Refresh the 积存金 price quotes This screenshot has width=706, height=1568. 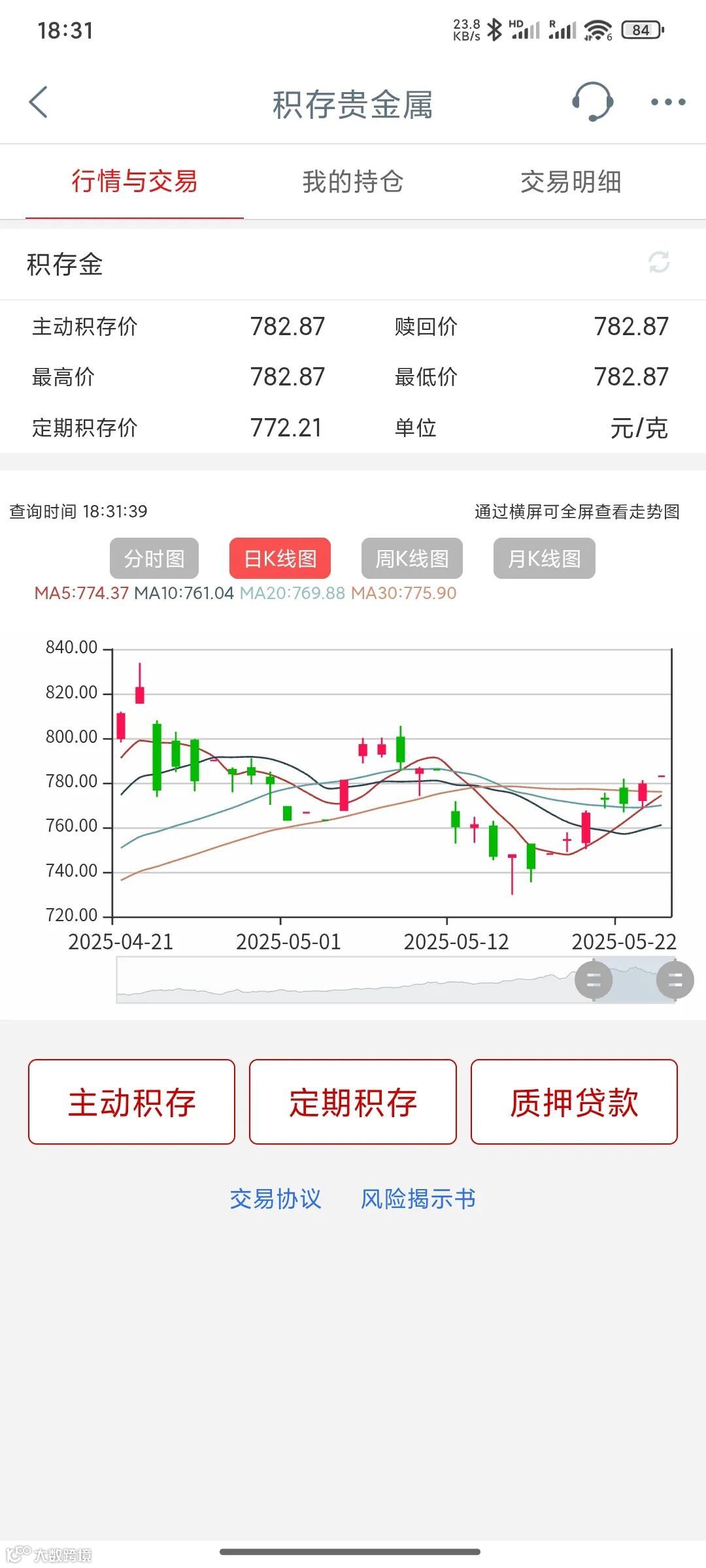(658, 263)
